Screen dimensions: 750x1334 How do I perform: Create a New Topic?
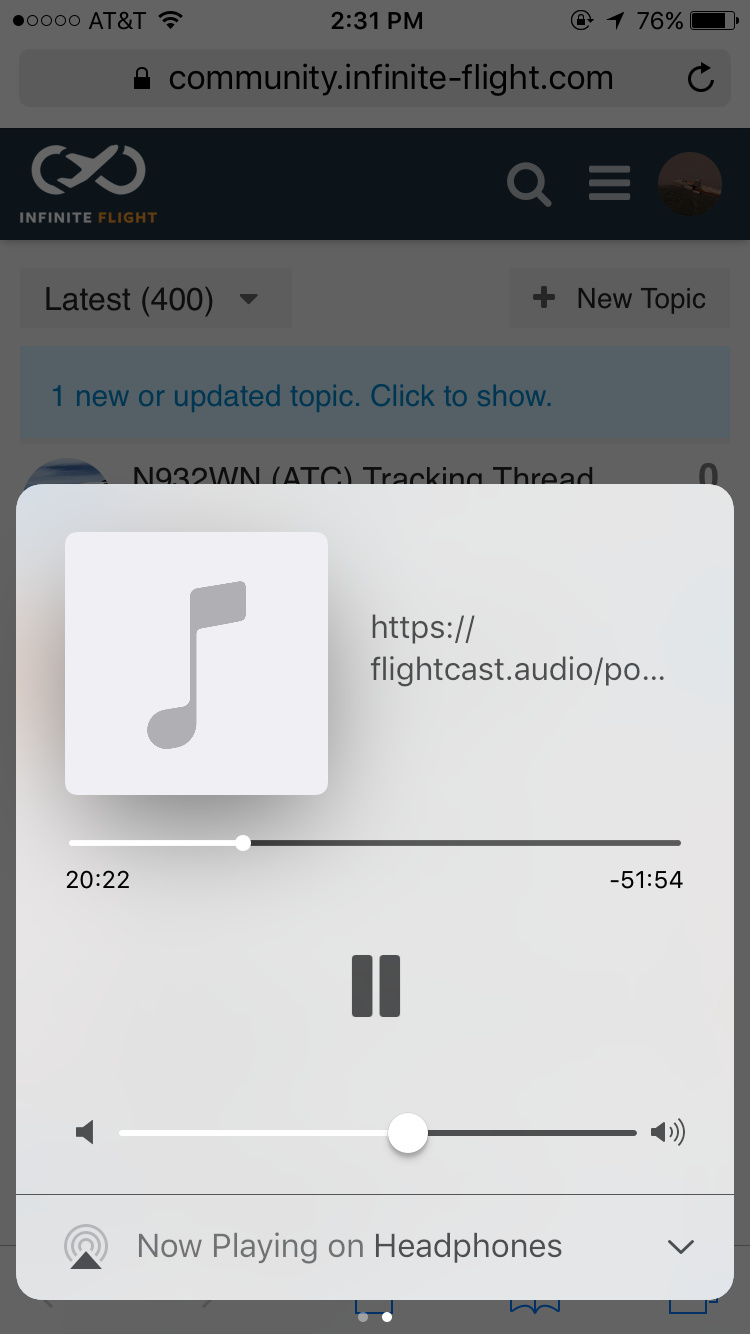620,298
